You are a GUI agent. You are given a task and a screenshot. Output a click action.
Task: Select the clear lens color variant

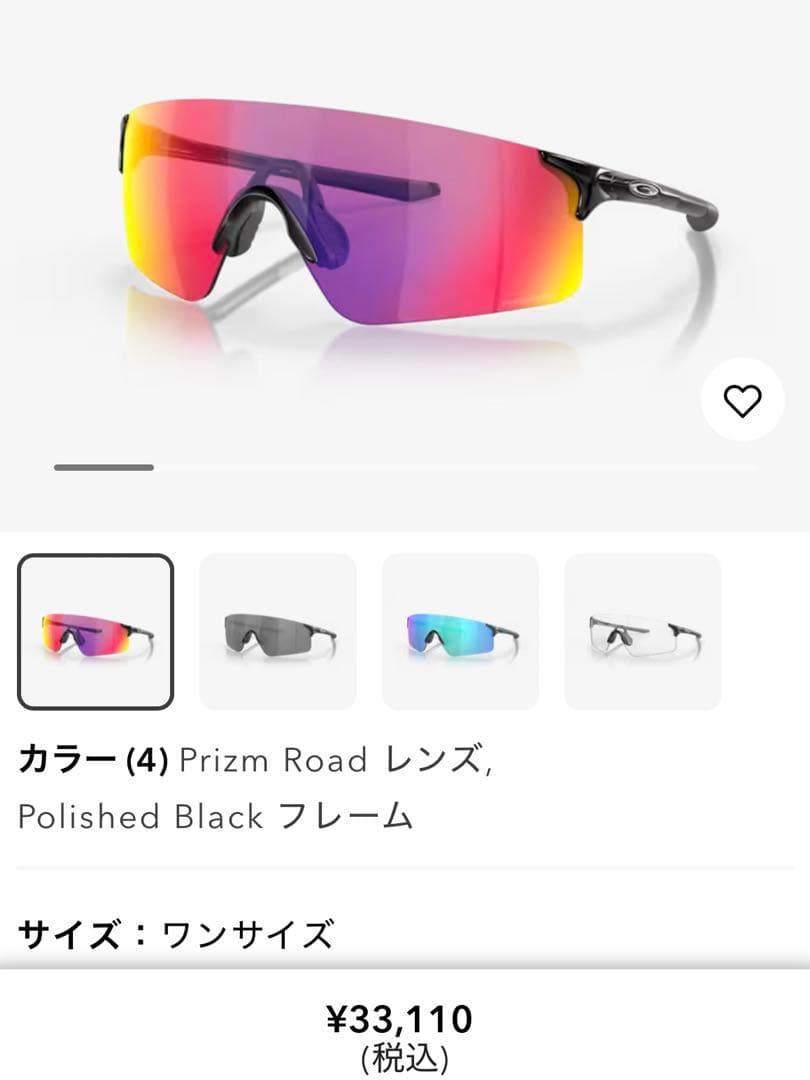pos(642,631)
